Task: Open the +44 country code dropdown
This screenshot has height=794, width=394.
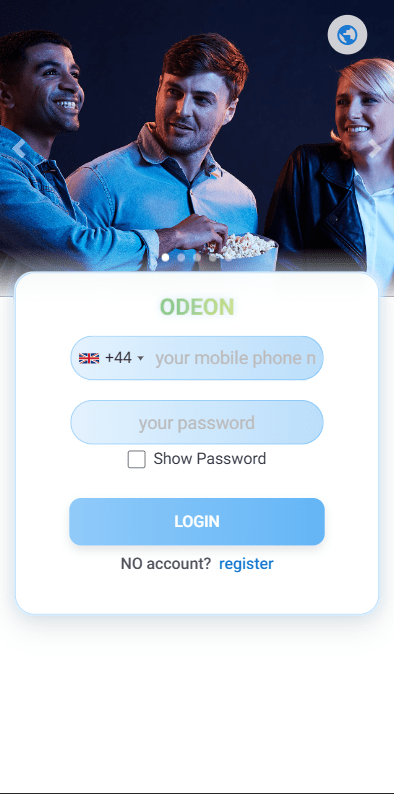Action: [112, 358]
